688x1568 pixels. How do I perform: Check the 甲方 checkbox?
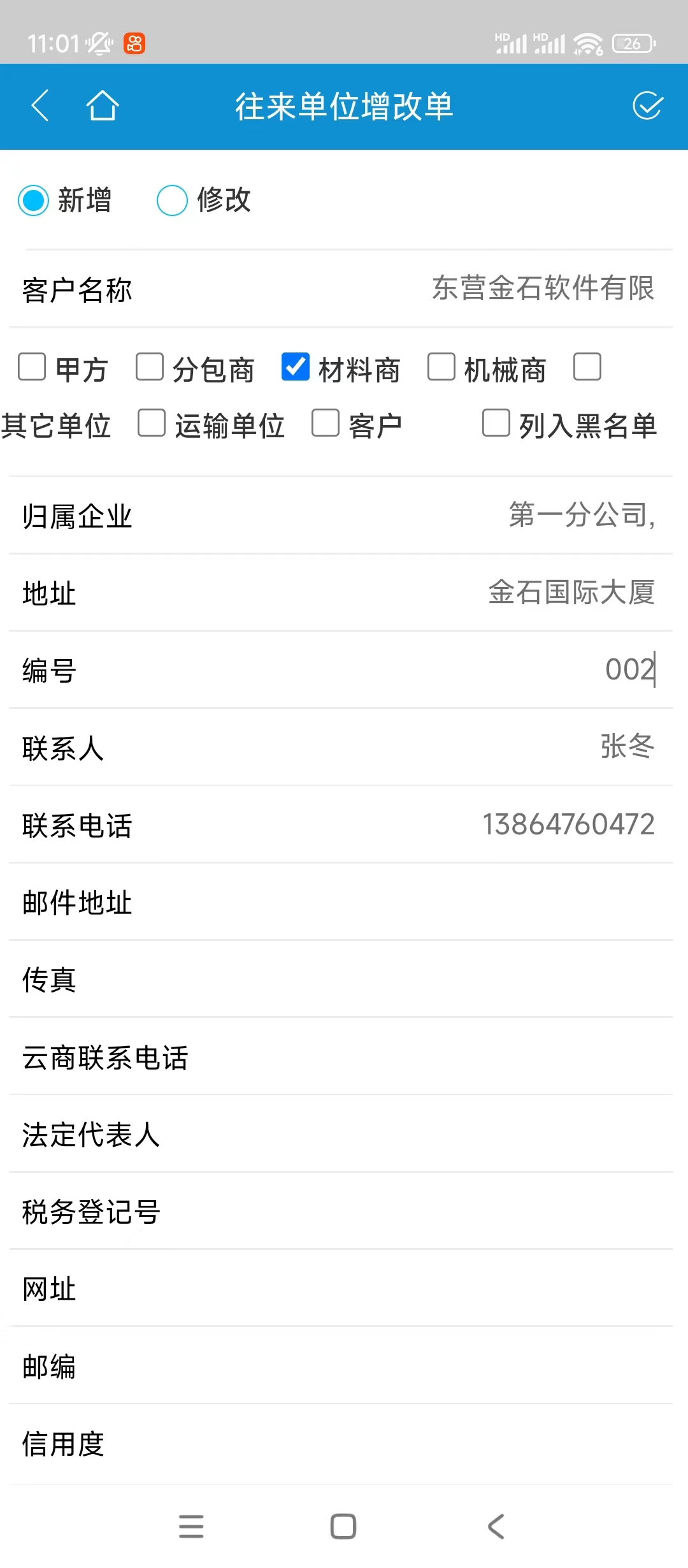(32, 367)
